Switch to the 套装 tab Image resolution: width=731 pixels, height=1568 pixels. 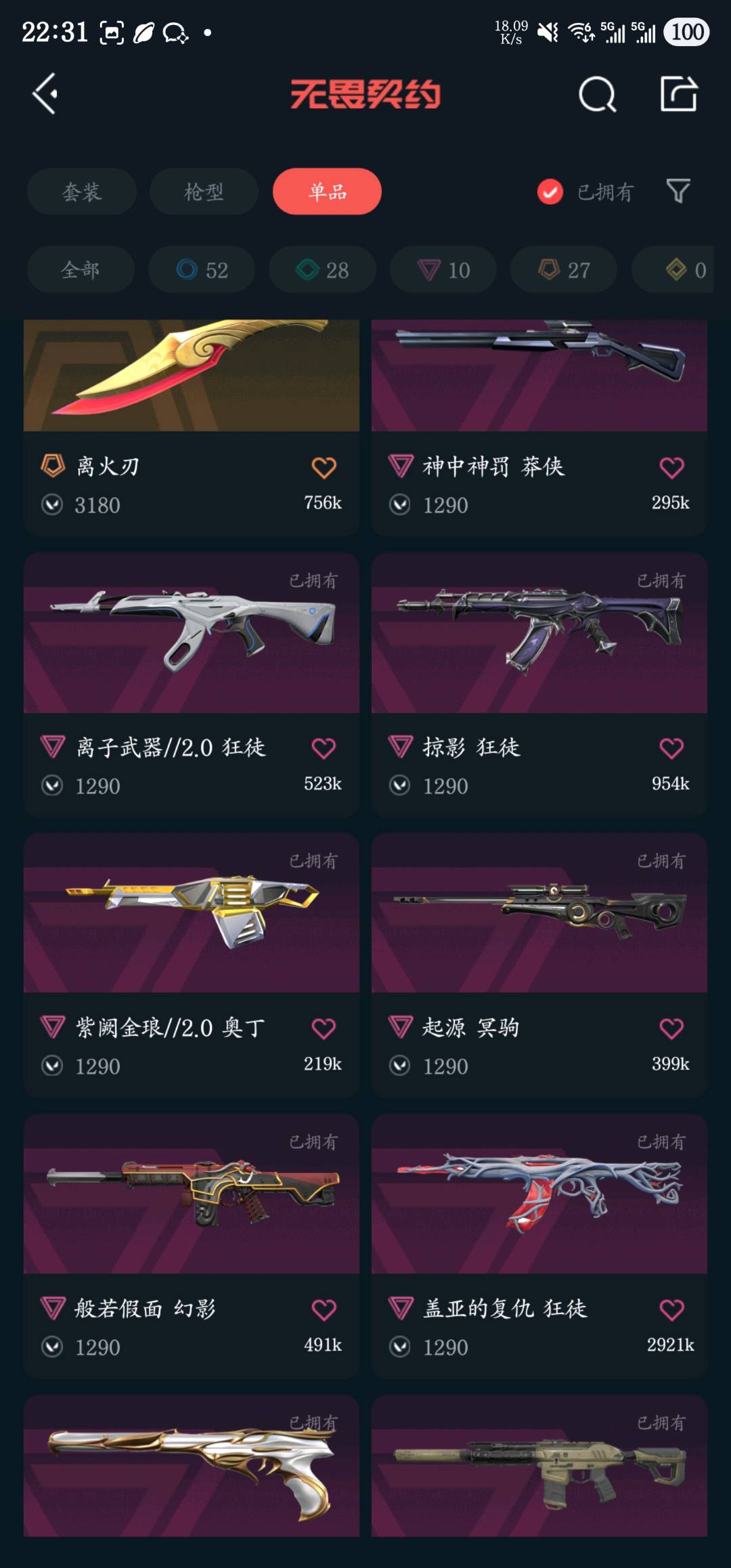82,192
